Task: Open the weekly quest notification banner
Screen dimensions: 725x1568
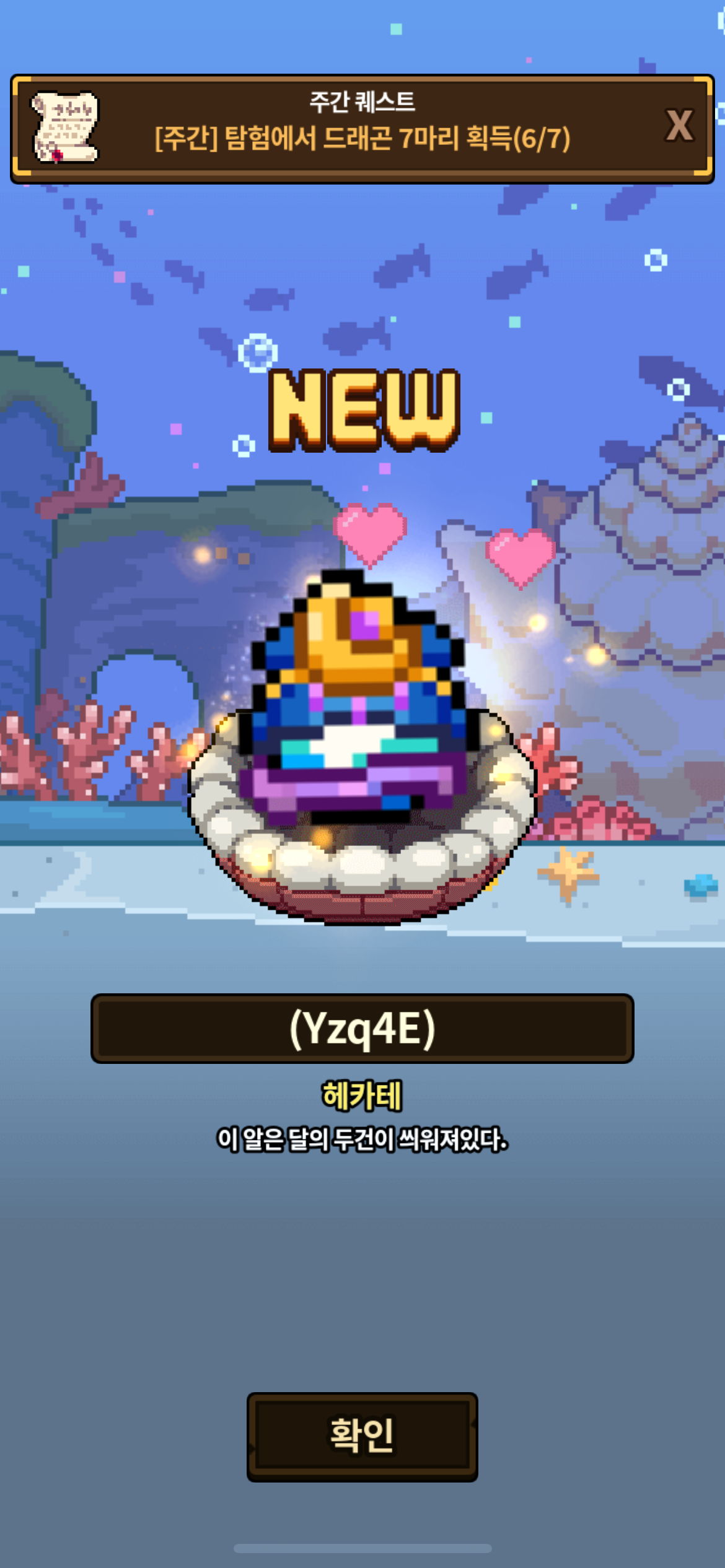Action: (362, 129)
